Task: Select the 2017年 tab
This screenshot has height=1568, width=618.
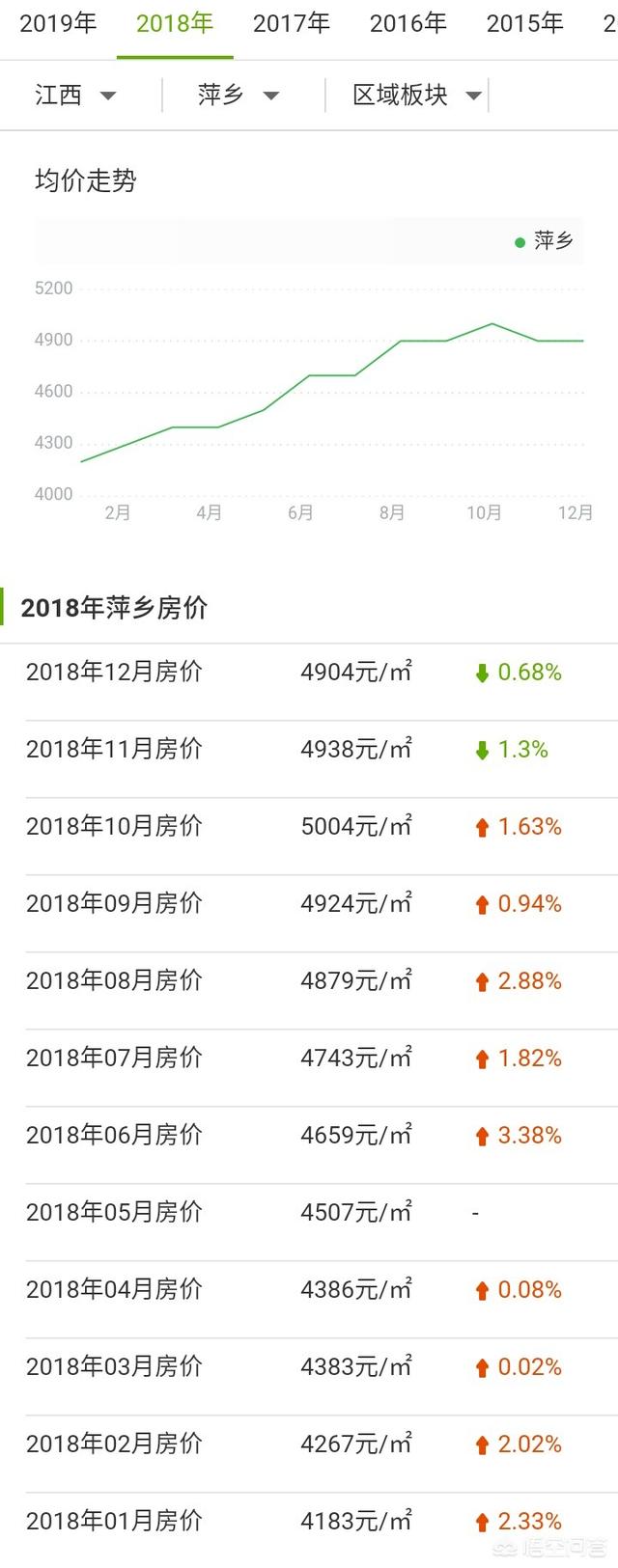Action: [x=292, y=23]
